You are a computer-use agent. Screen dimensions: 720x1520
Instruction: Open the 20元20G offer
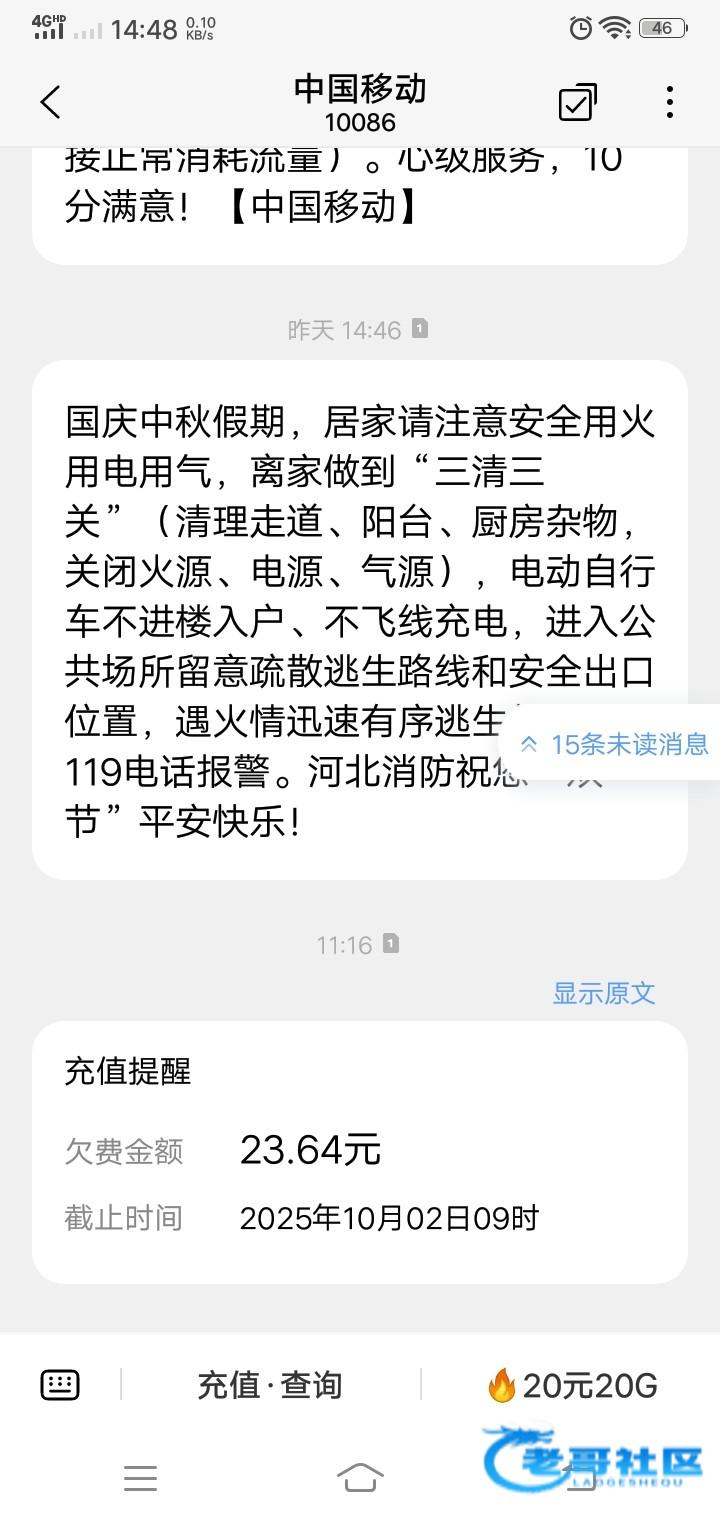click(x=572, y=1385)
